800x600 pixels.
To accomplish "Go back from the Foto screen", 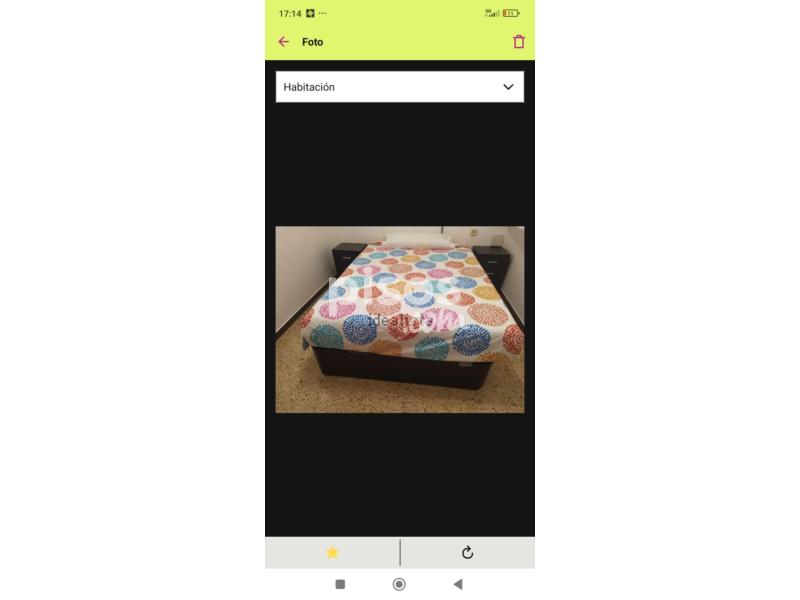I will 283,42.
